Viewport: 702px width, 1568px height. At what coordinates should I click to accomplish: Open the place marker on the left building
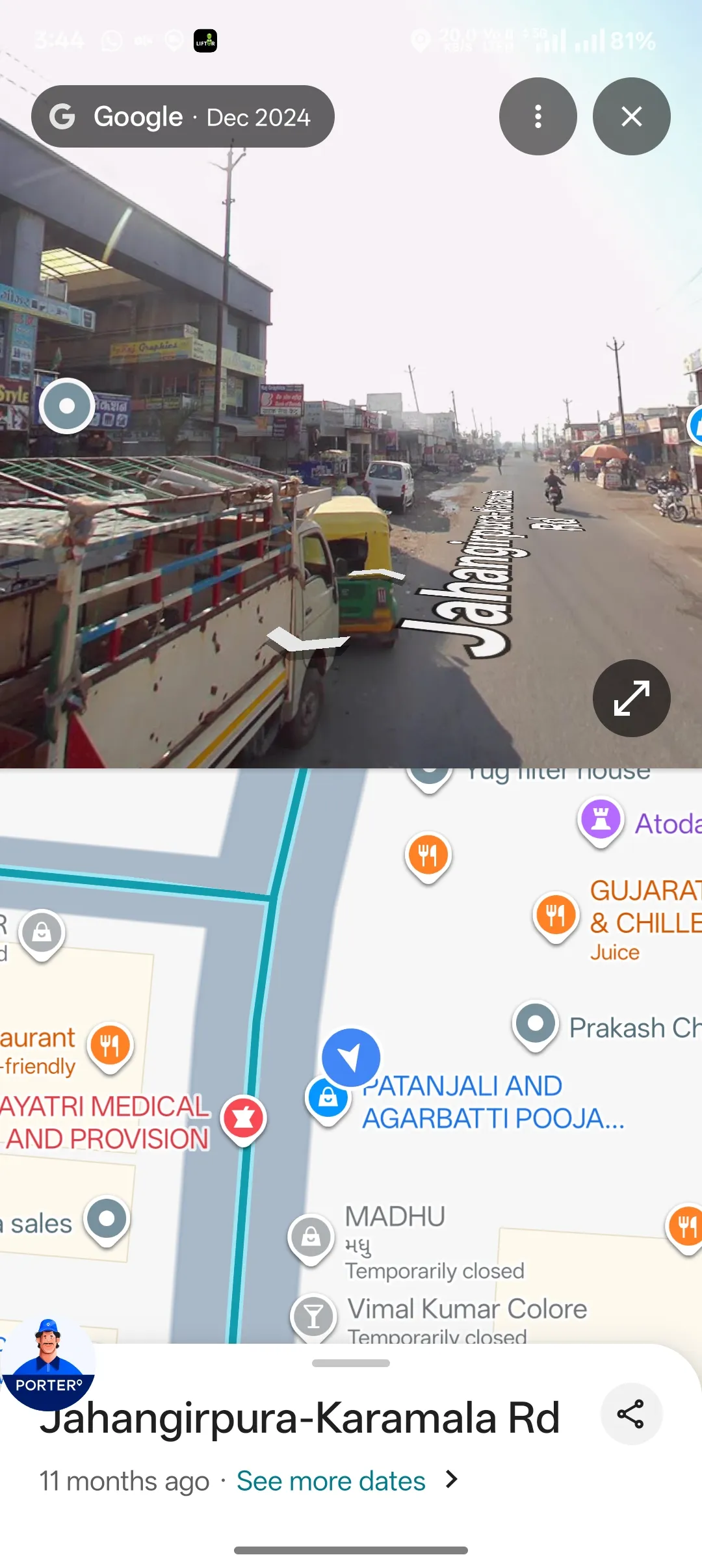pyautogui.click(x=67, y=406)
